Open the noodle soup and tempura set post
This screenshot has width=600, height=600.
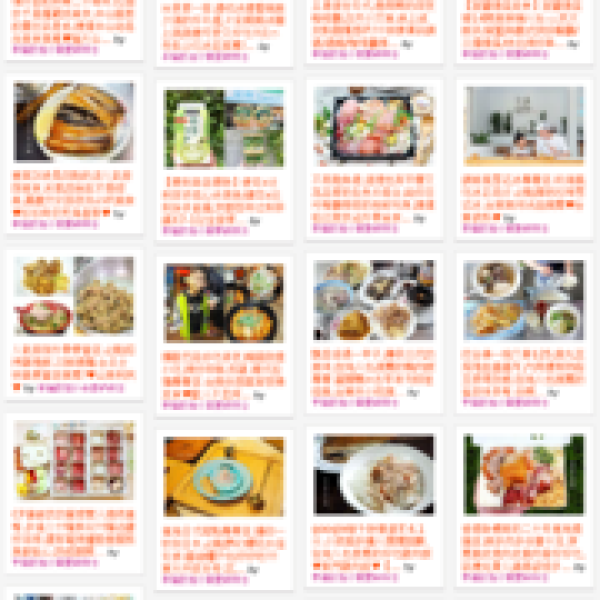524,300
